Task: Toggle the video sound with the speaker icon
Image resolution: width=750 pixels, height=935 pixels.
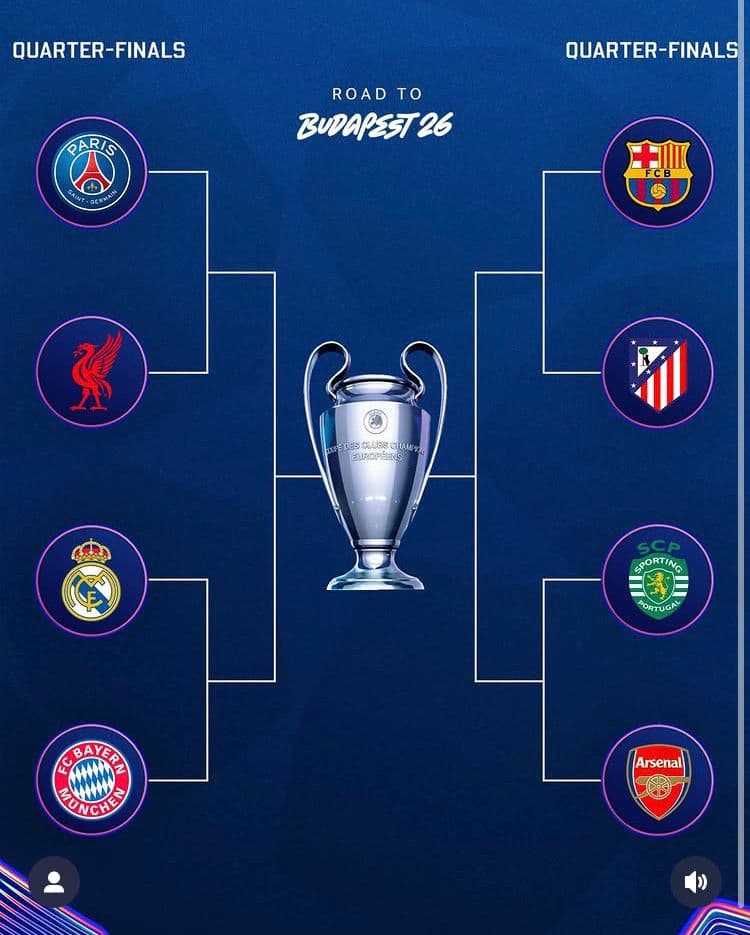Action: tap(695, 882)
